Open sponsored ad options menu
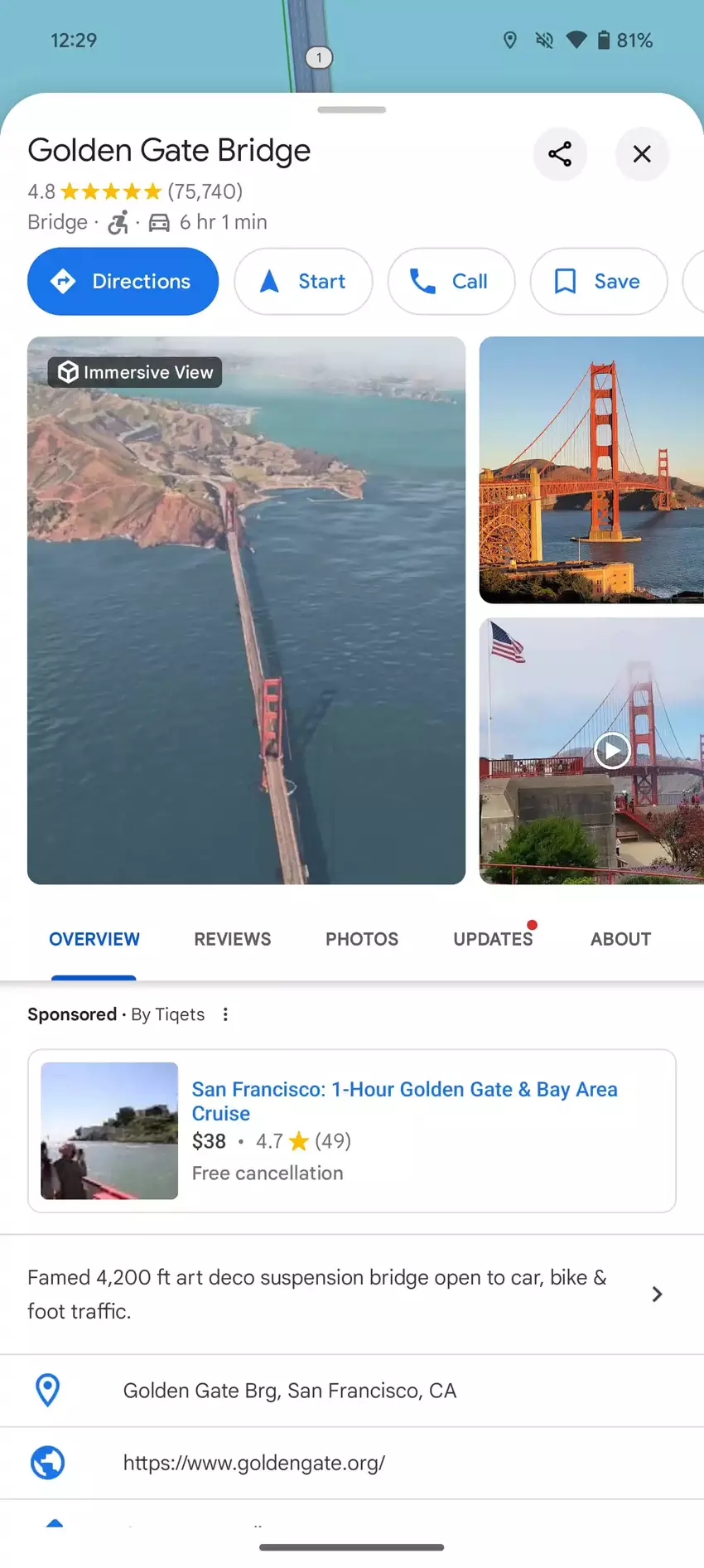Screen dimensions: 704x1568 (x=225, y=1014)
